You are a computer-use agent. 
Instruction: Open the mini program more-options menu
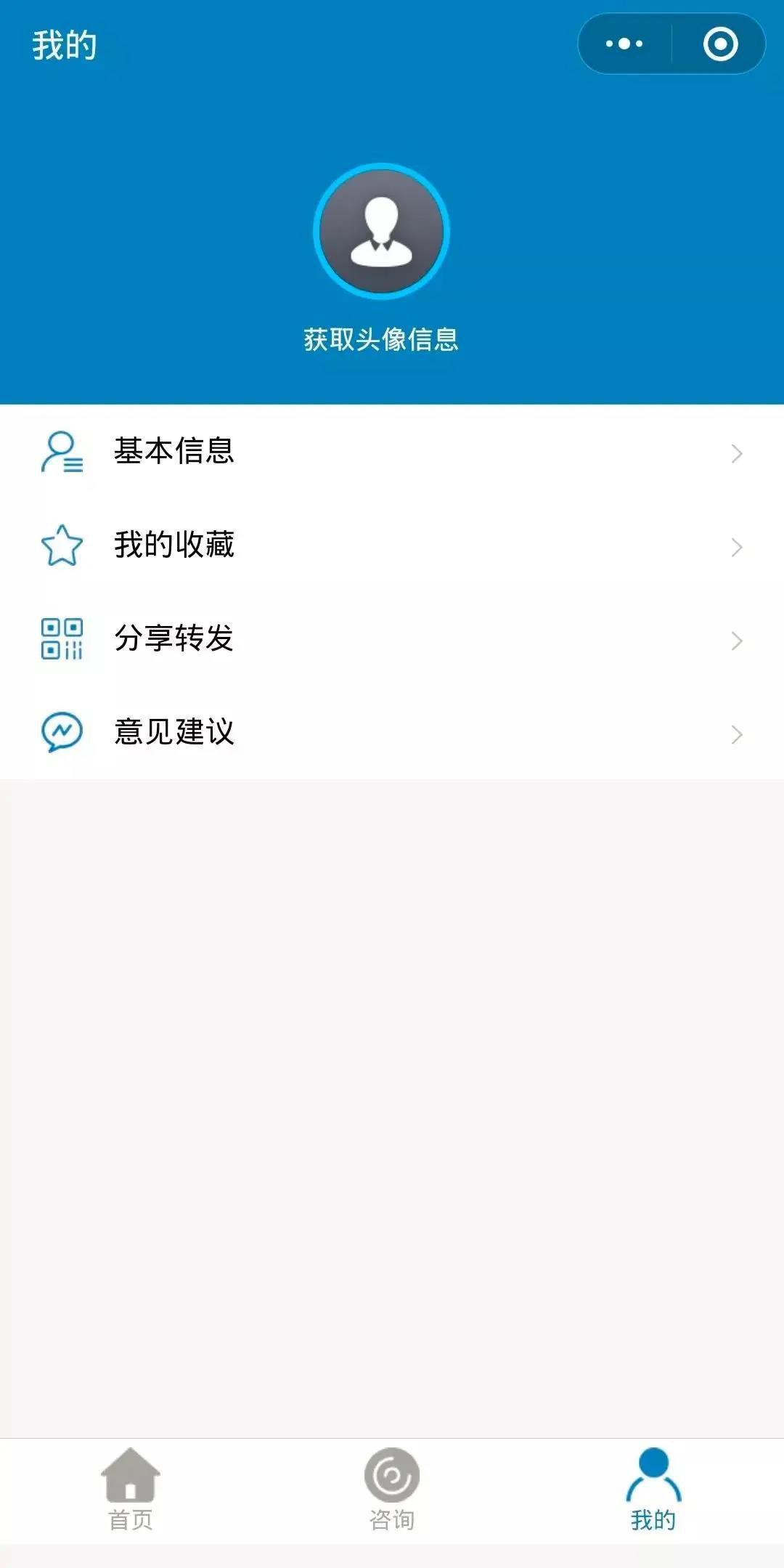coord(624,44)
